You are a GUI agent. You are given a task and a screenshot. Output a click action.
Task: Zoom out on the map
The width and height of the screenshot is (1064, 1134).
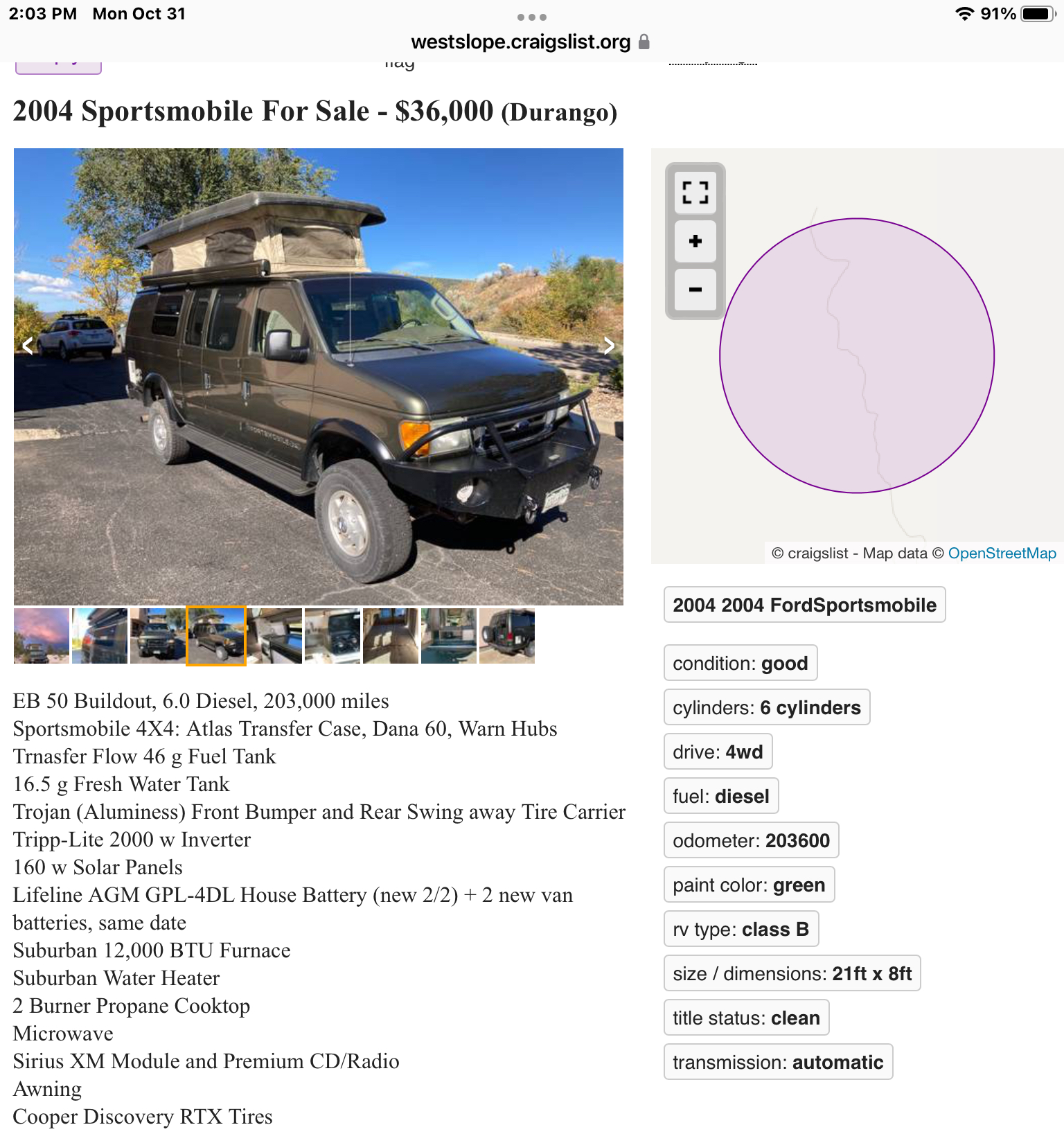(x=695, y=290)
